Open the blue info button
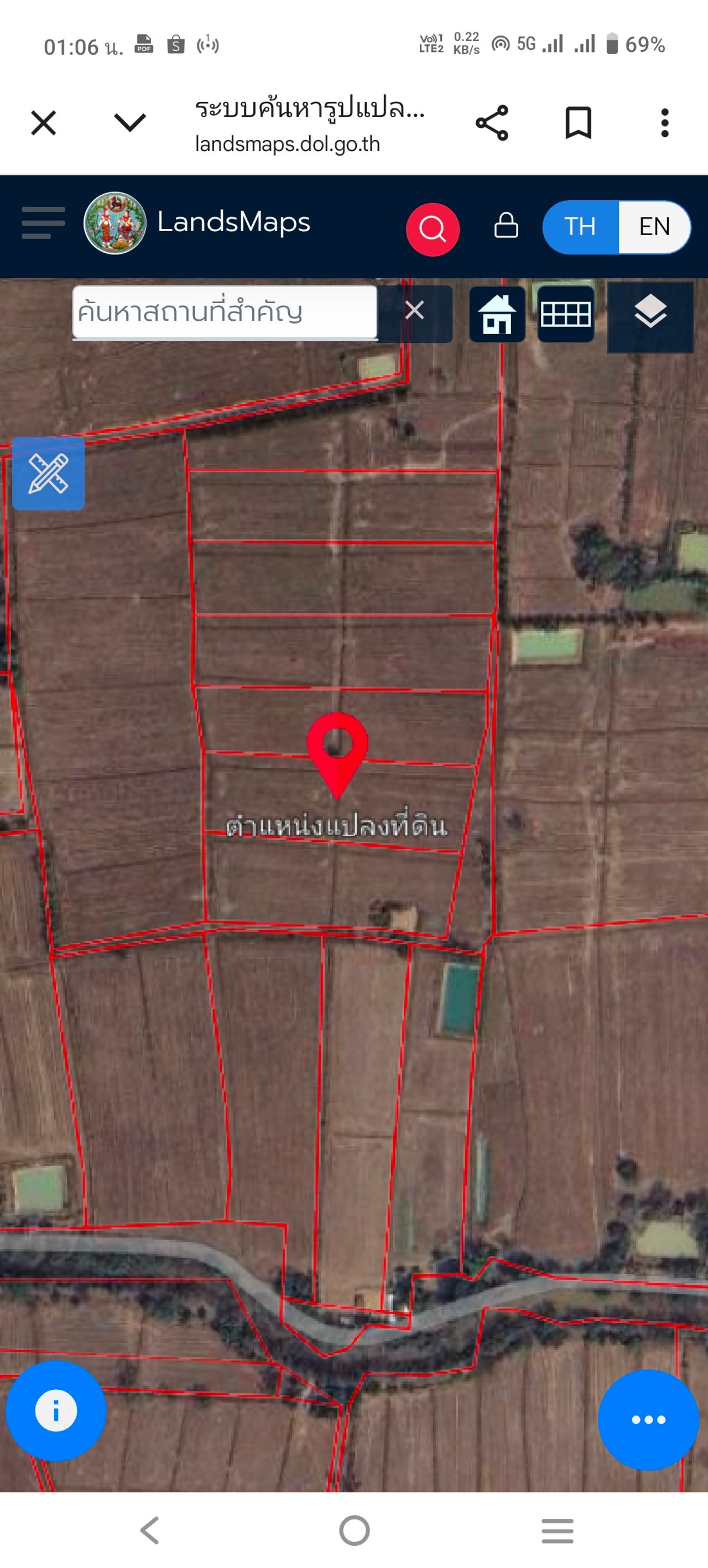The height and width of the screenshot is (1568, 708). pyautogui.click(x=56, y=1410)
